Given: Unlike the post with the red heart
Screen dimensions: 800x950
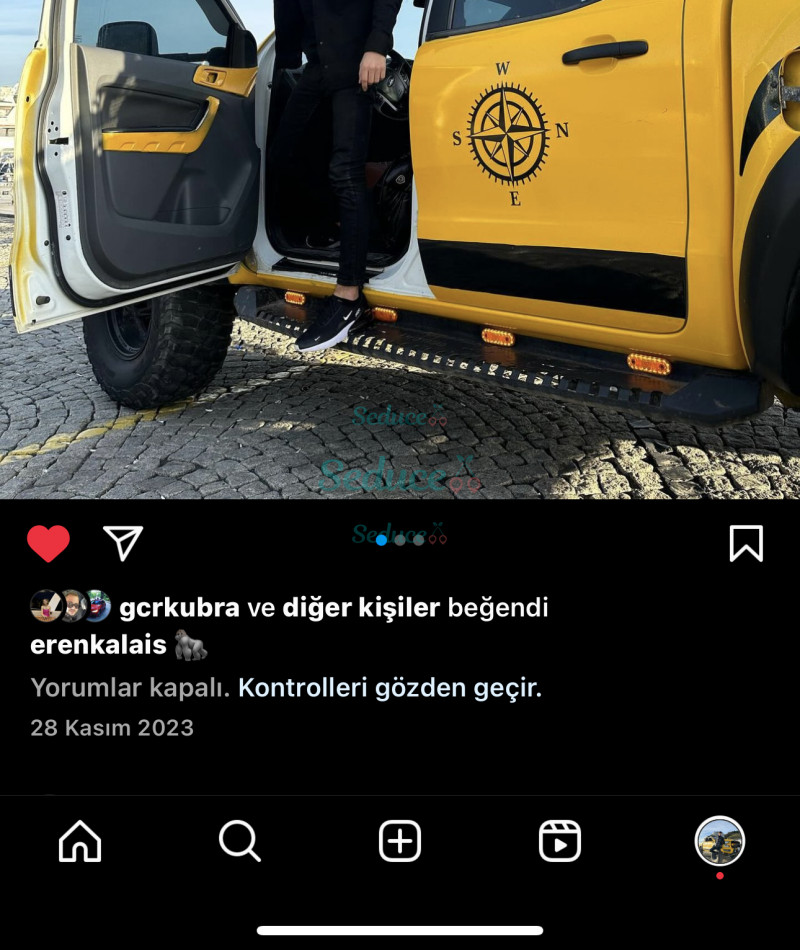Looking at the screenshot, I should click(x=48, y=543).
